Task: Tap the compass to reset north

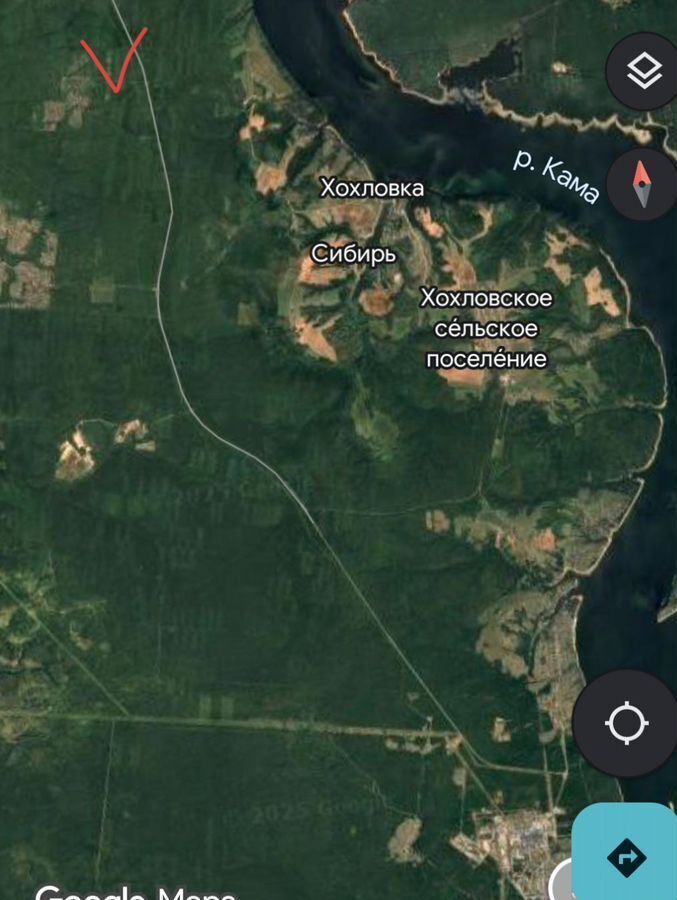Action: tap(641, 186)
